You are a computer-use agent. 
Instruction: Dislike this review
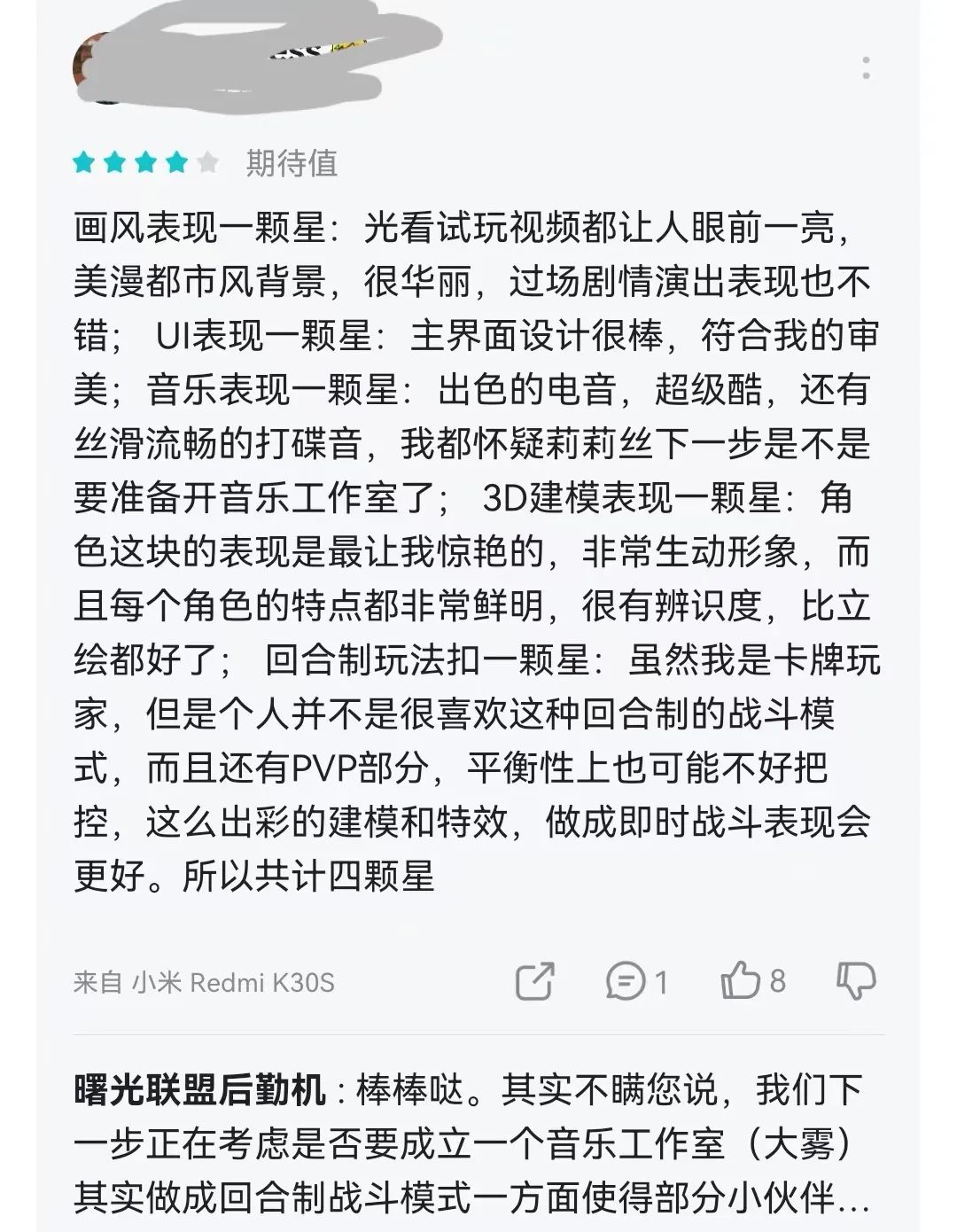click(x=855, y=981)
